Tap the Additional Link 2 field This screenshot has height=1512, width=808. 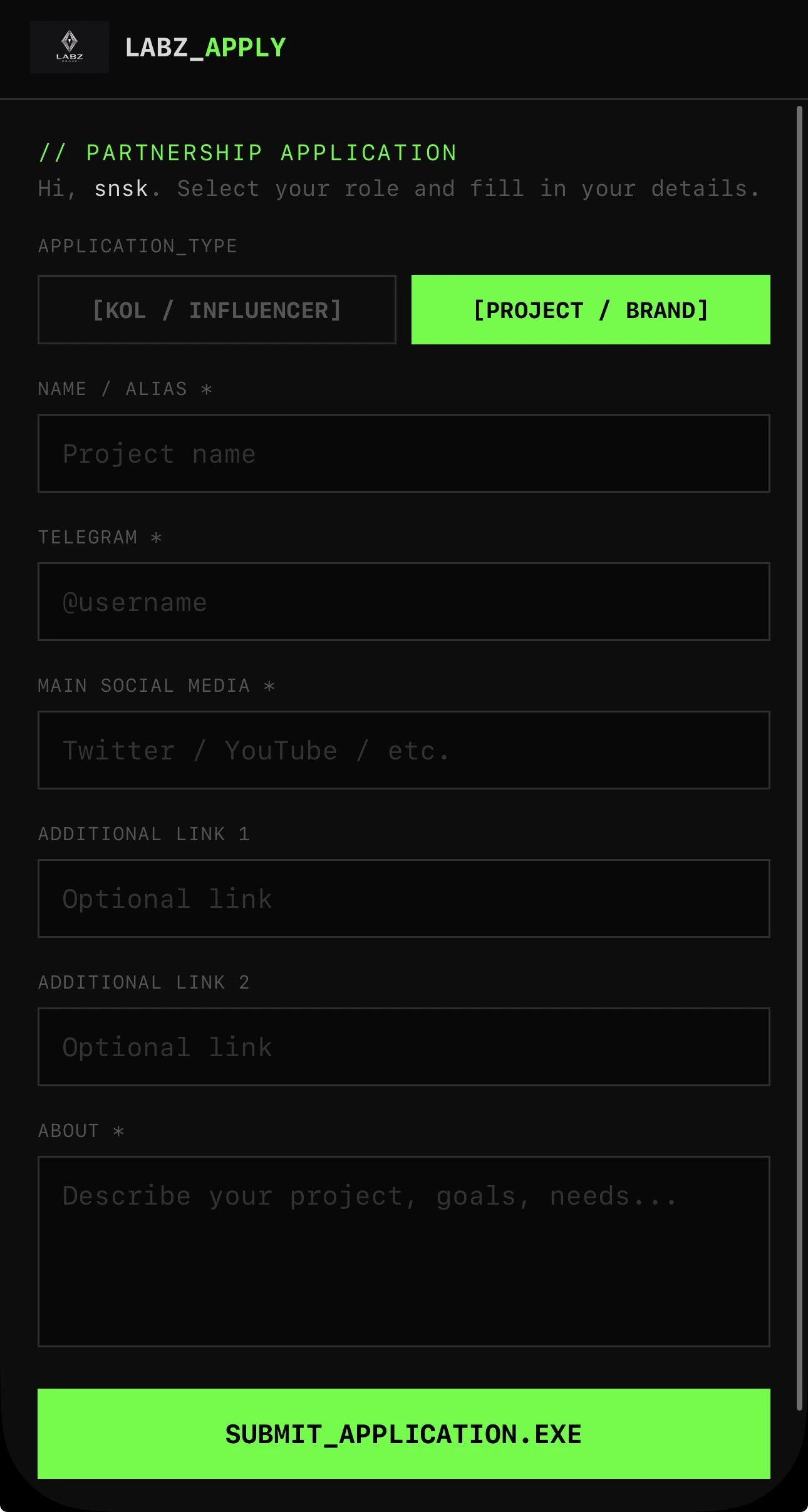(403, 1047)
